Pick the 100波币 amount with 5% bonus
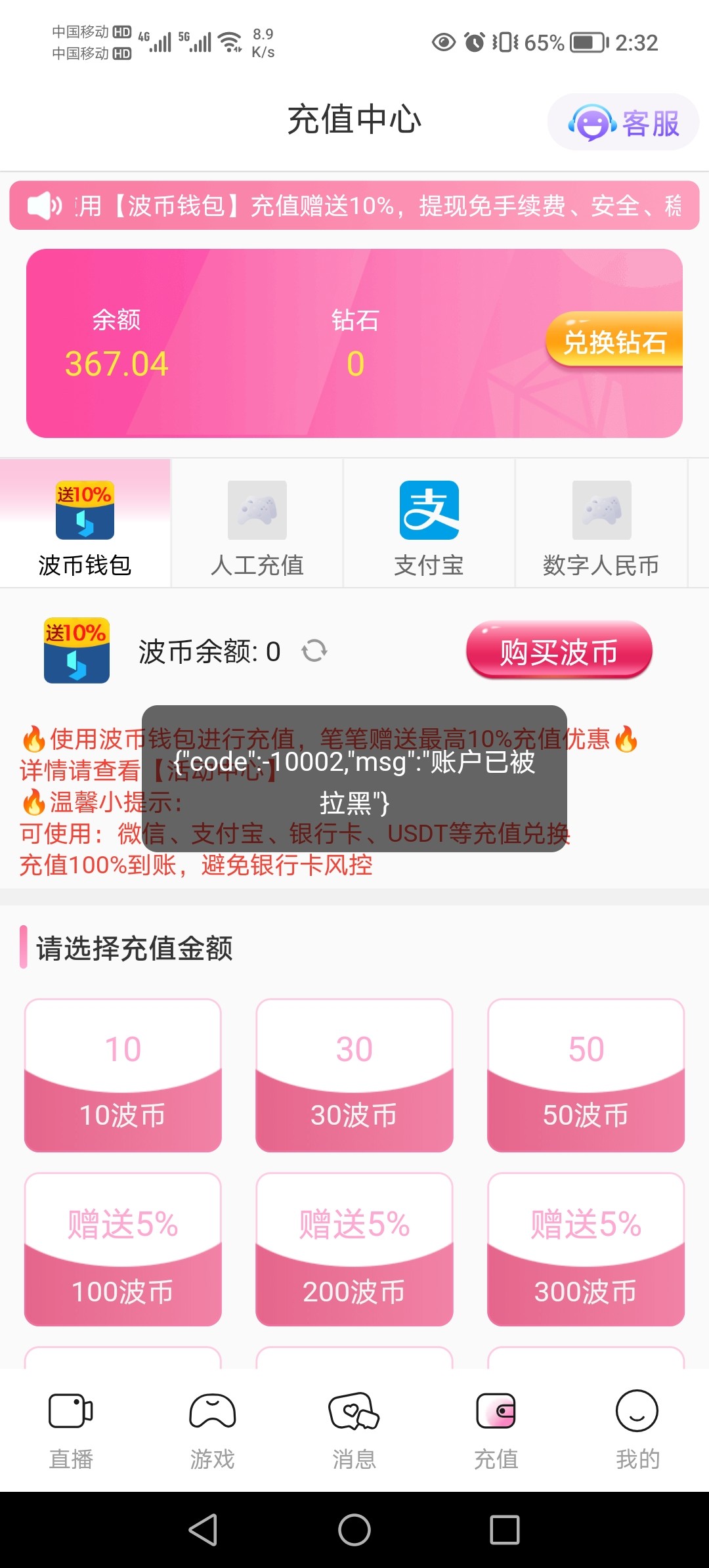The height and width of the screenshot is (1568, 709). tap(123, 1250)
